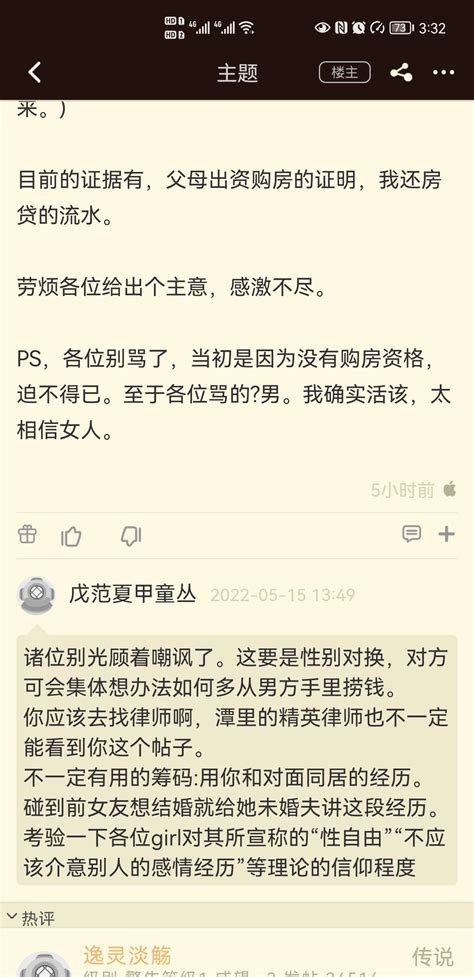
Task: Open 逸灵淡觞's profile
Action: click(x=127, y=955)
